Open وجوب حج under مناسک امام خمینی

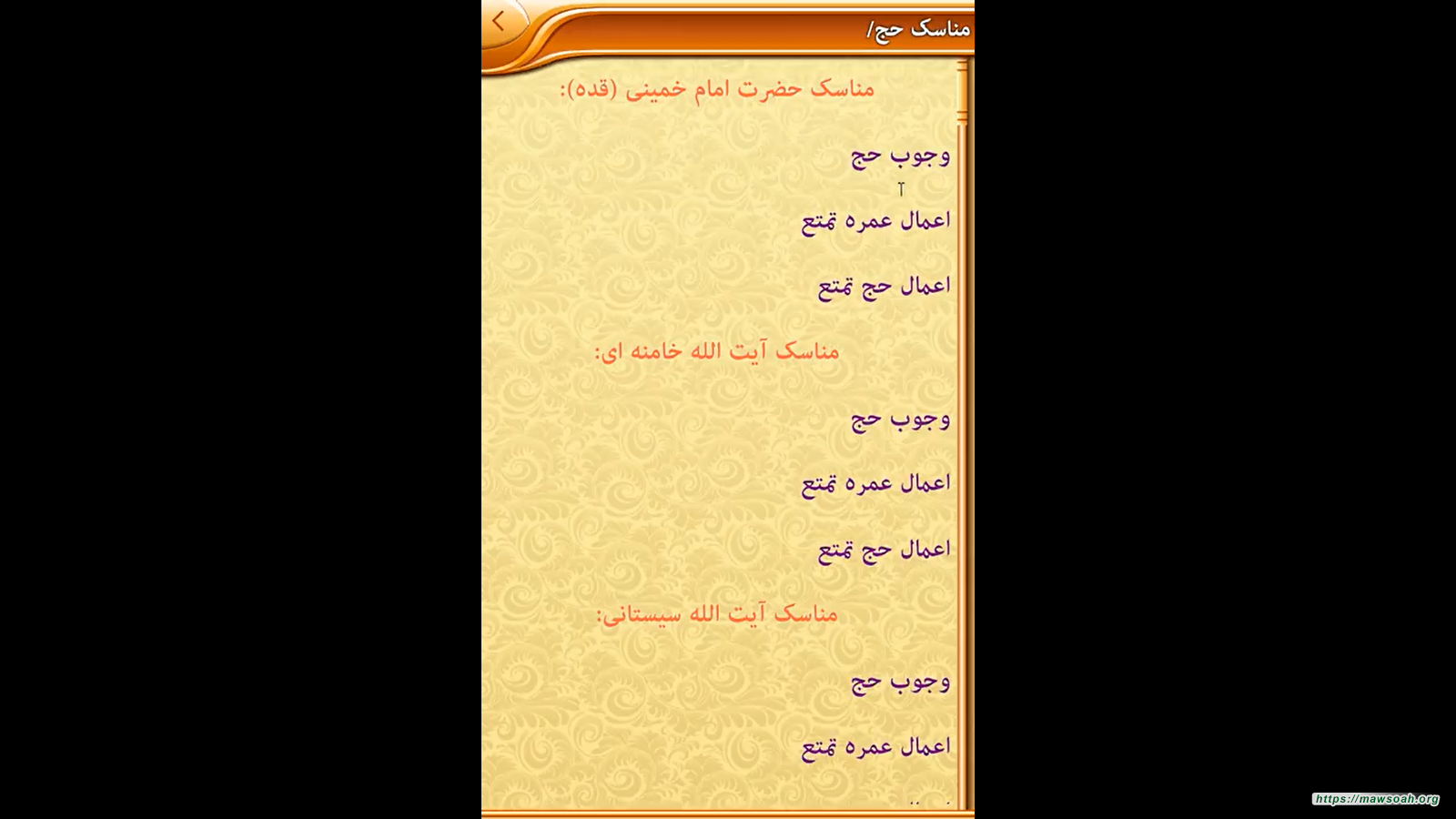(x=900, y=157)
